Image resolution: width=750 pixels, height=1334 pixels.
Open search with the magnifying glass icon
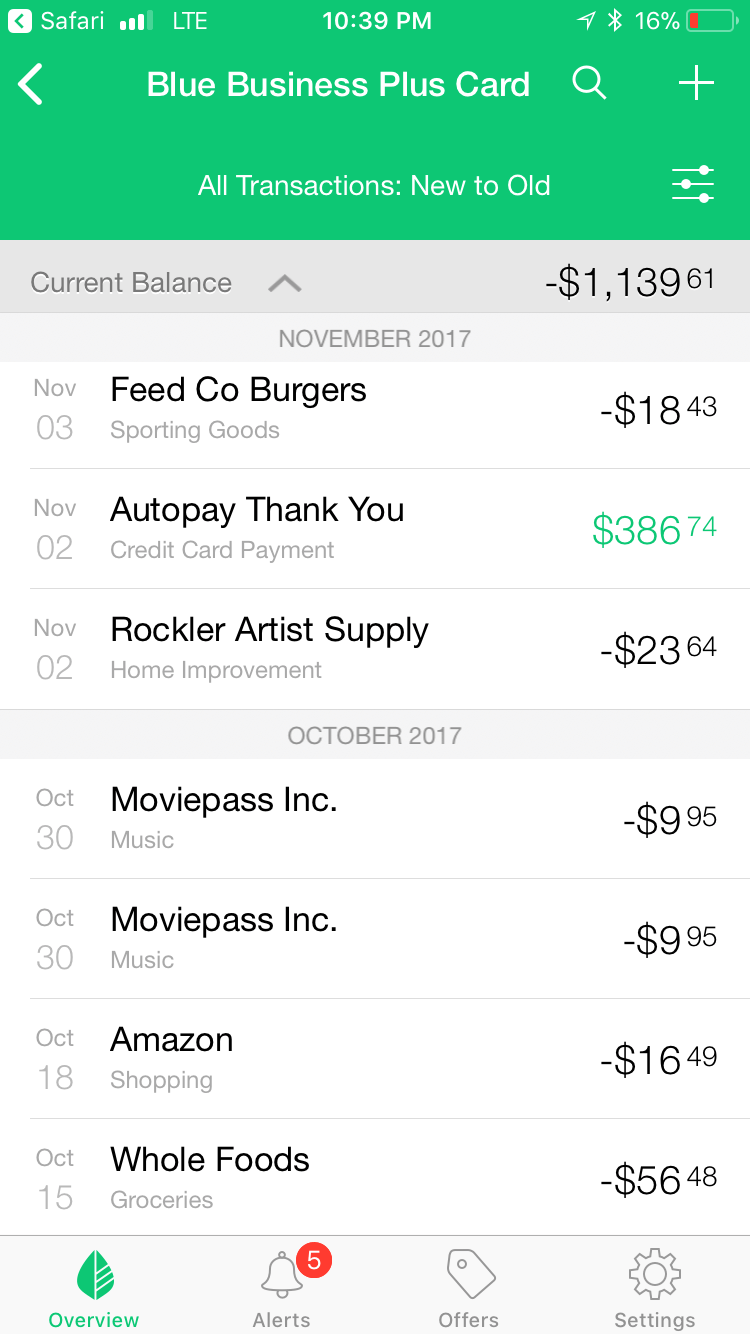tap(589, 83)
